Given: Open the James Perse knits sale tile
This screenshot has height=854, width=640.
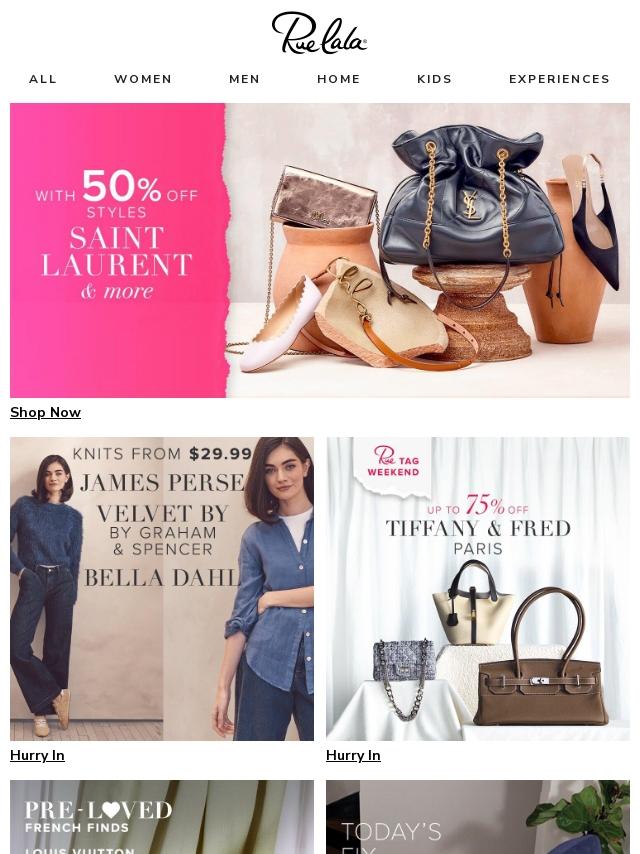Looking at the screenshot, I should tap(162, 588).
